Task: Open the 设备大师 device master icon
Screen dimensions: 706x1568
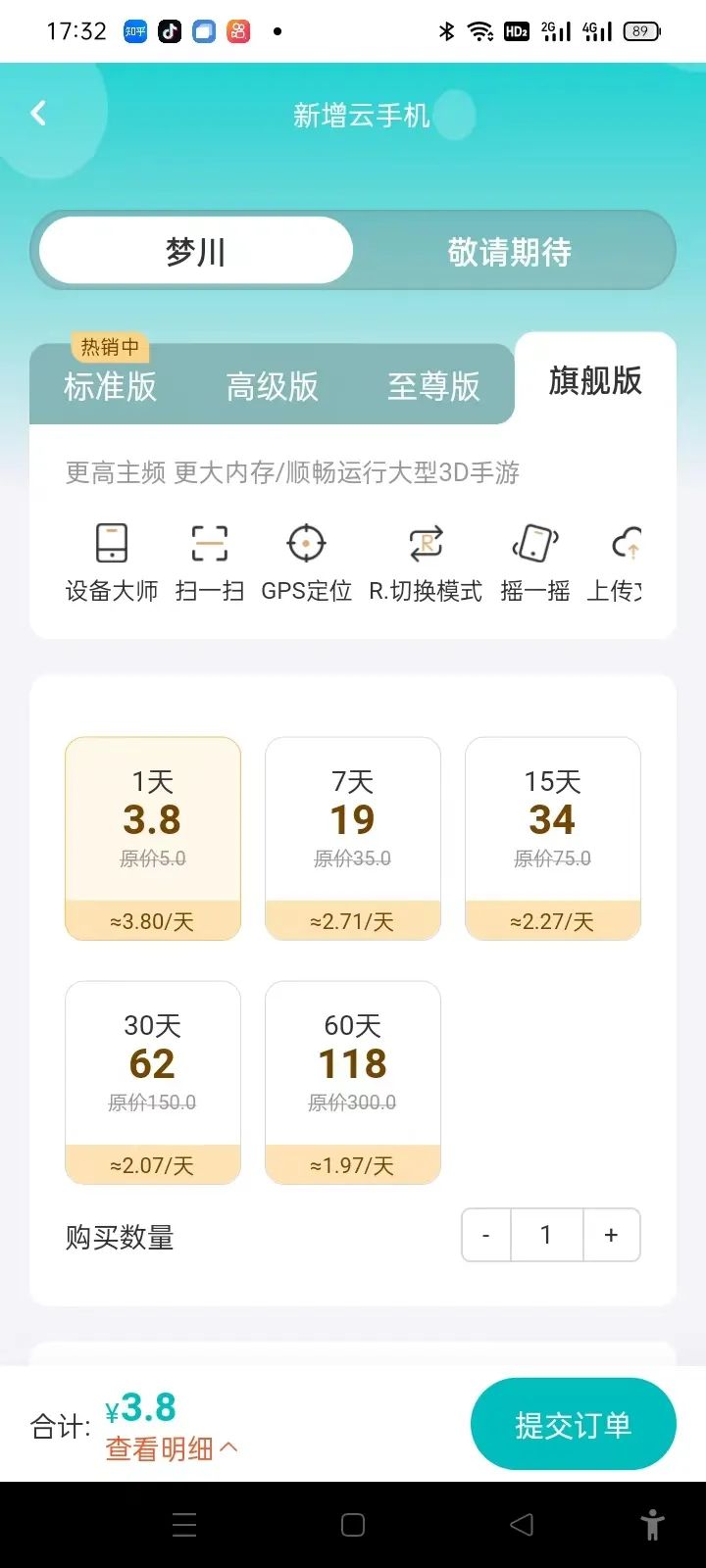Action: [110, 559]
